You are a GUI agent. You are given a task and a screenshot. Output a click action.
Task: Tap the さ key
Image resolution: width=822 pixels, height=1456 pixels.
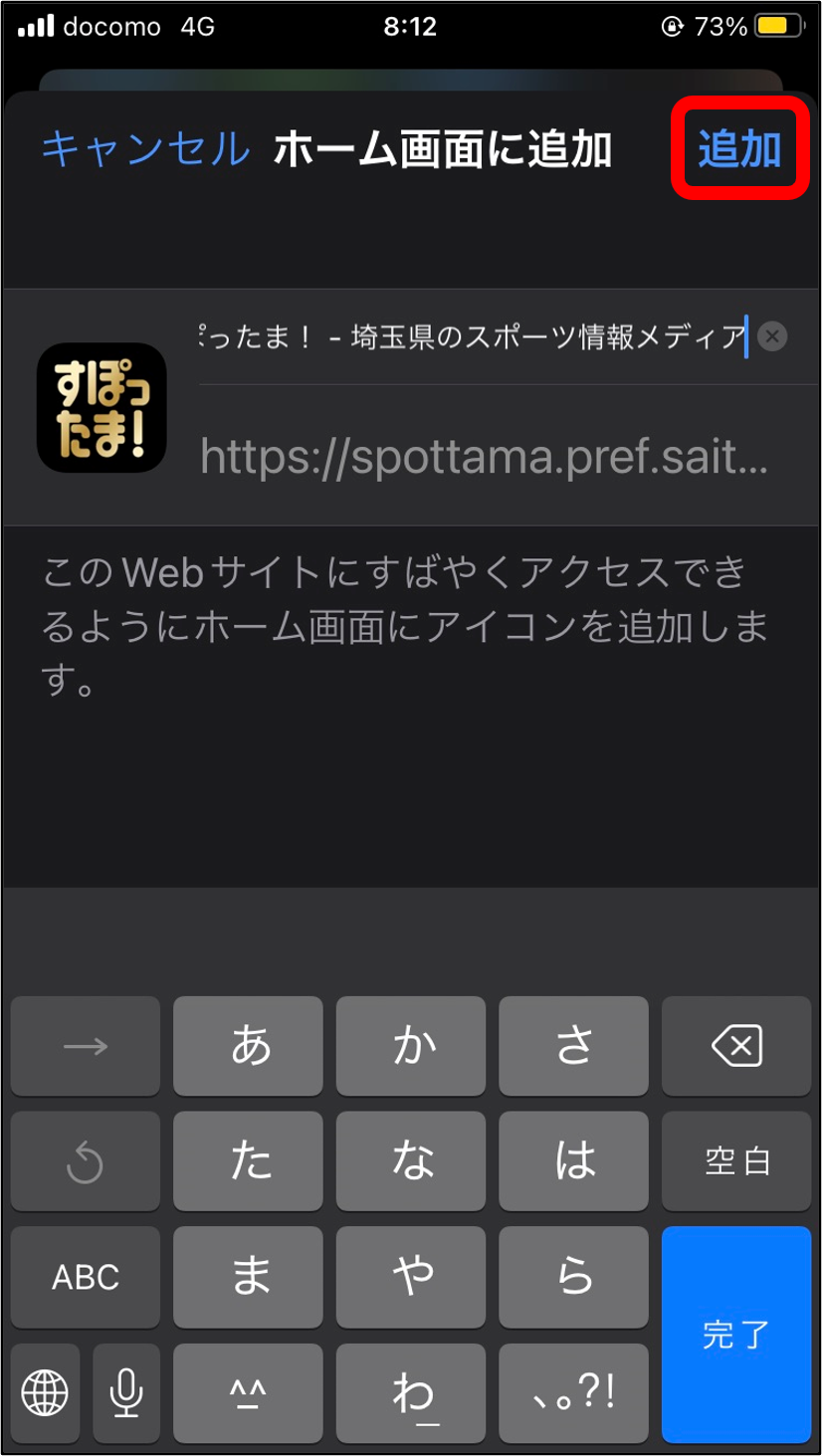coord(573,1046)
